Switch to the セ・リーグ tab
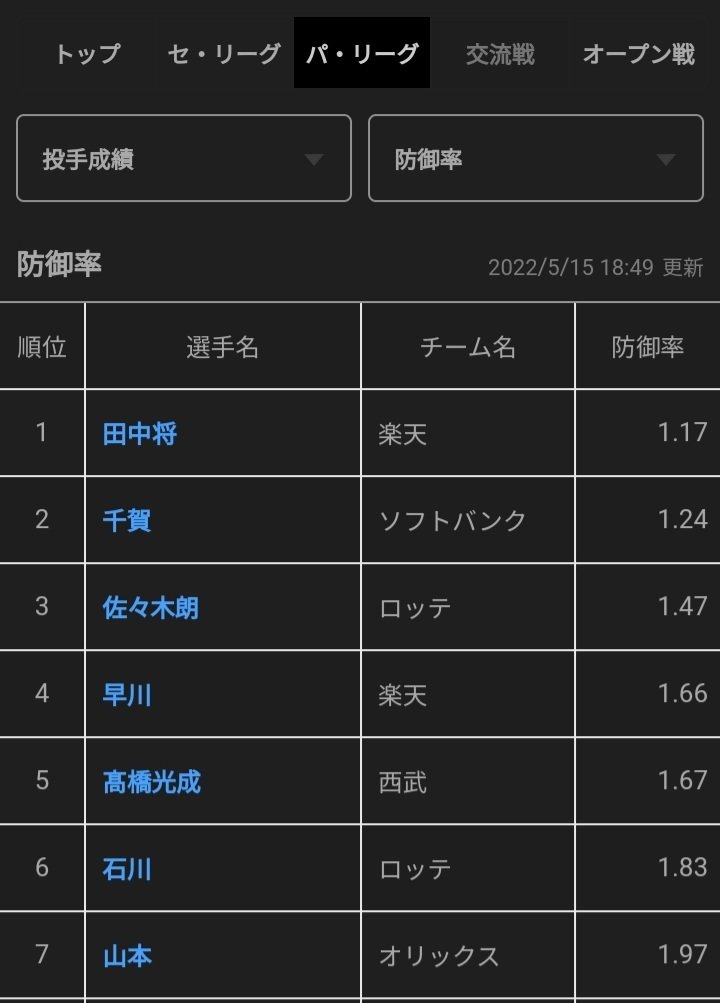Viewport: 720px width, 1003px height. point(224,54)
